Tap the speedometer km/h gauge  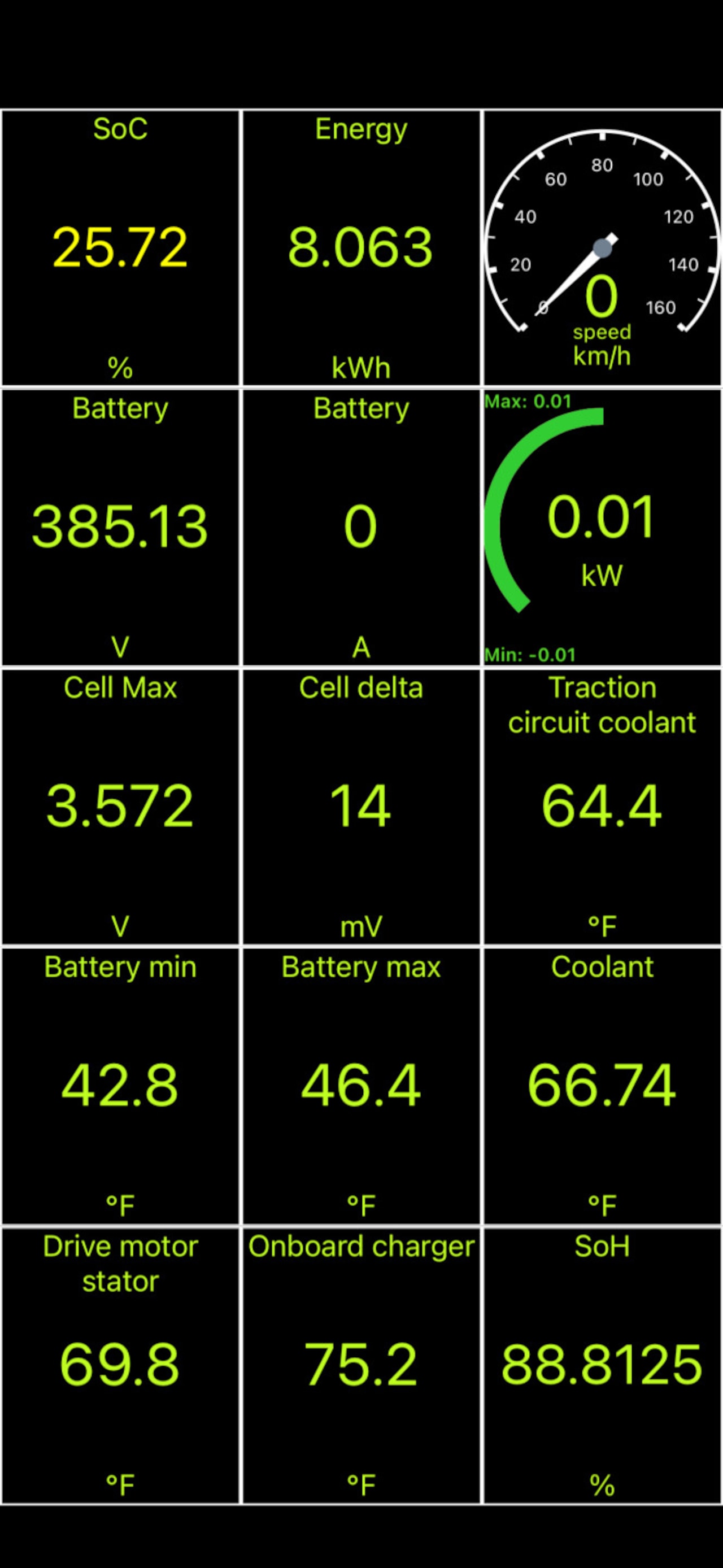point(602,247)
